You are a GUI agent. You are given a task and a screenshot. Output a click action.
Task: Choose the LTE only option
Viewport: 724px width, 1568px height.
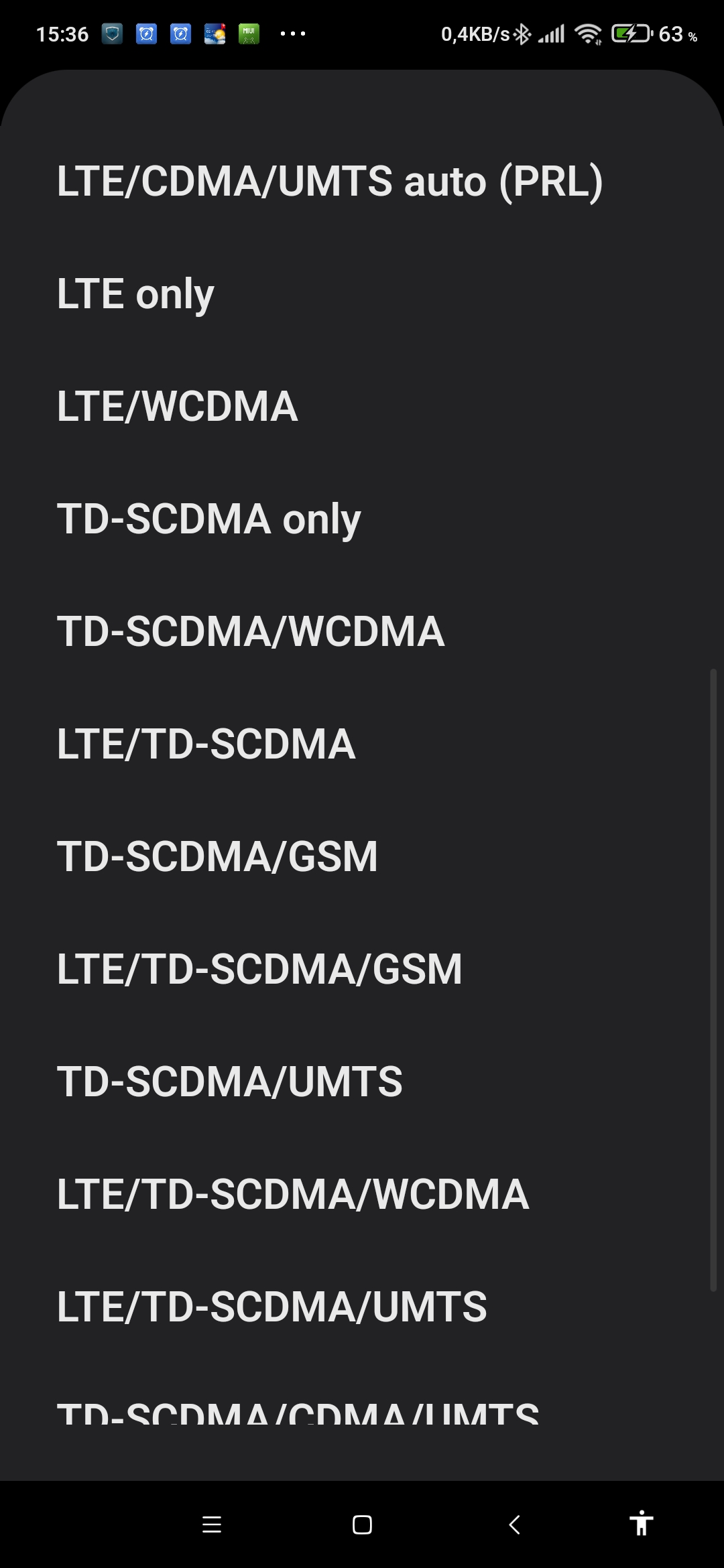click(135, 293)
